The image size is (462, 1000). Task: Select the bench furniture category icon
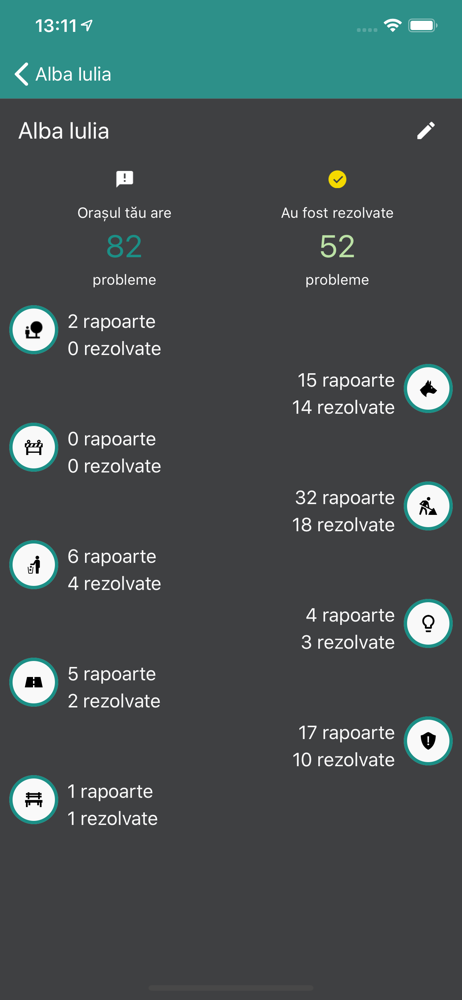click(x=34, y=799)
